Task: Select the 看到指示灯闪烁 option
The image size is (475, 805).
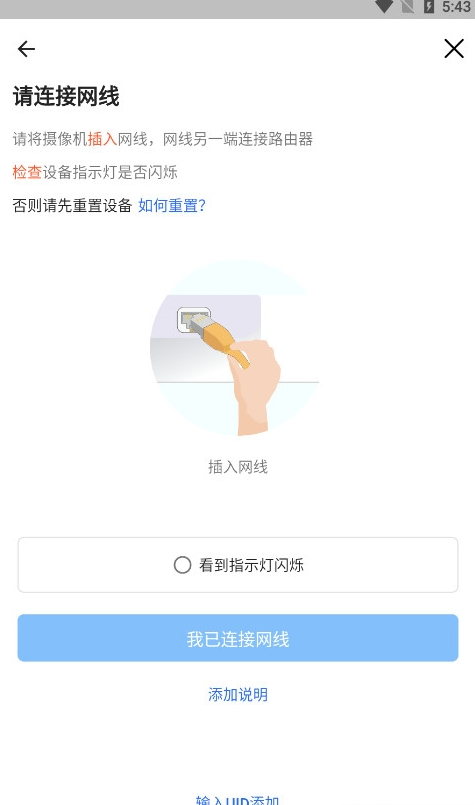Action: pyautogui.click(x=238, y=565)
